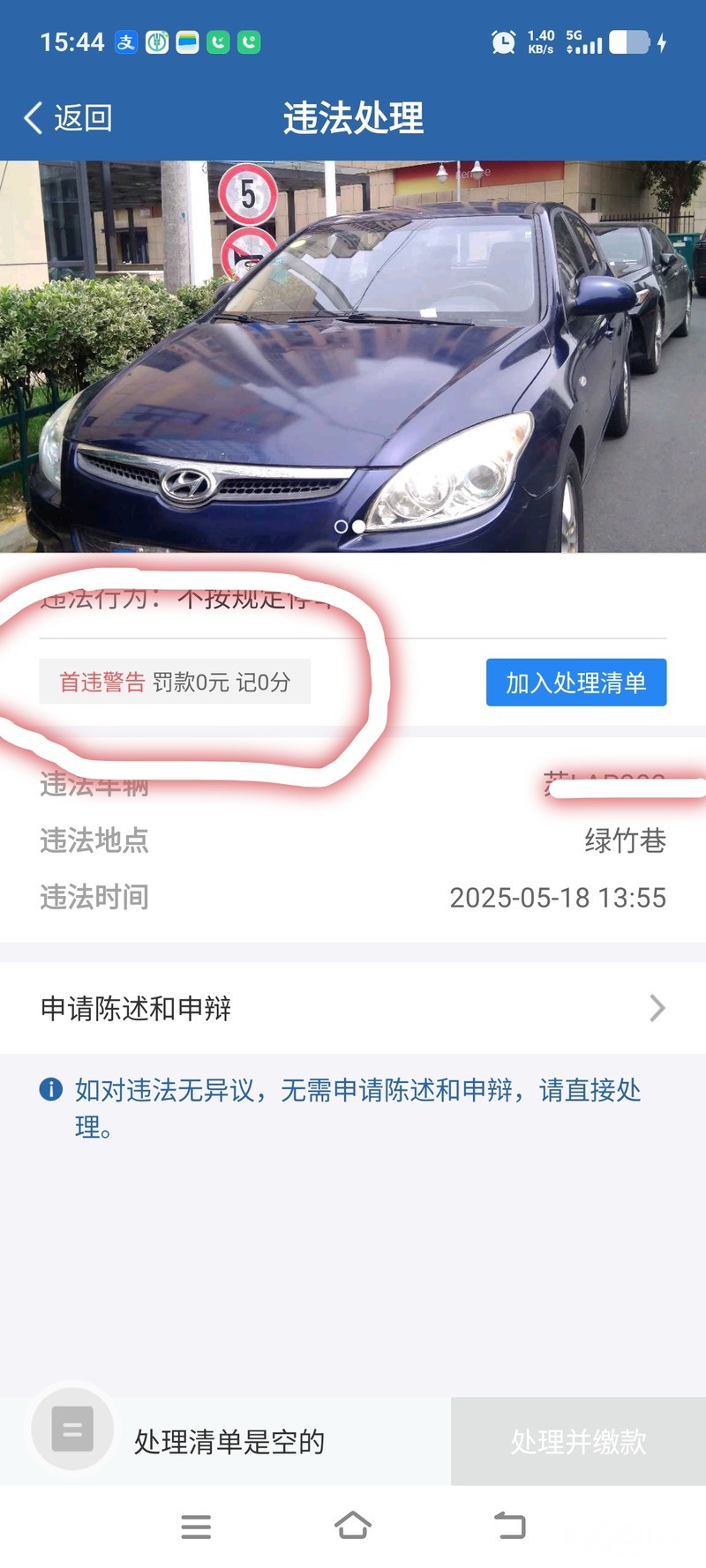The height and width of the screenshot is (1568, 706).
Task: Go to the system home screen
Action: (x=353, y=1526)
